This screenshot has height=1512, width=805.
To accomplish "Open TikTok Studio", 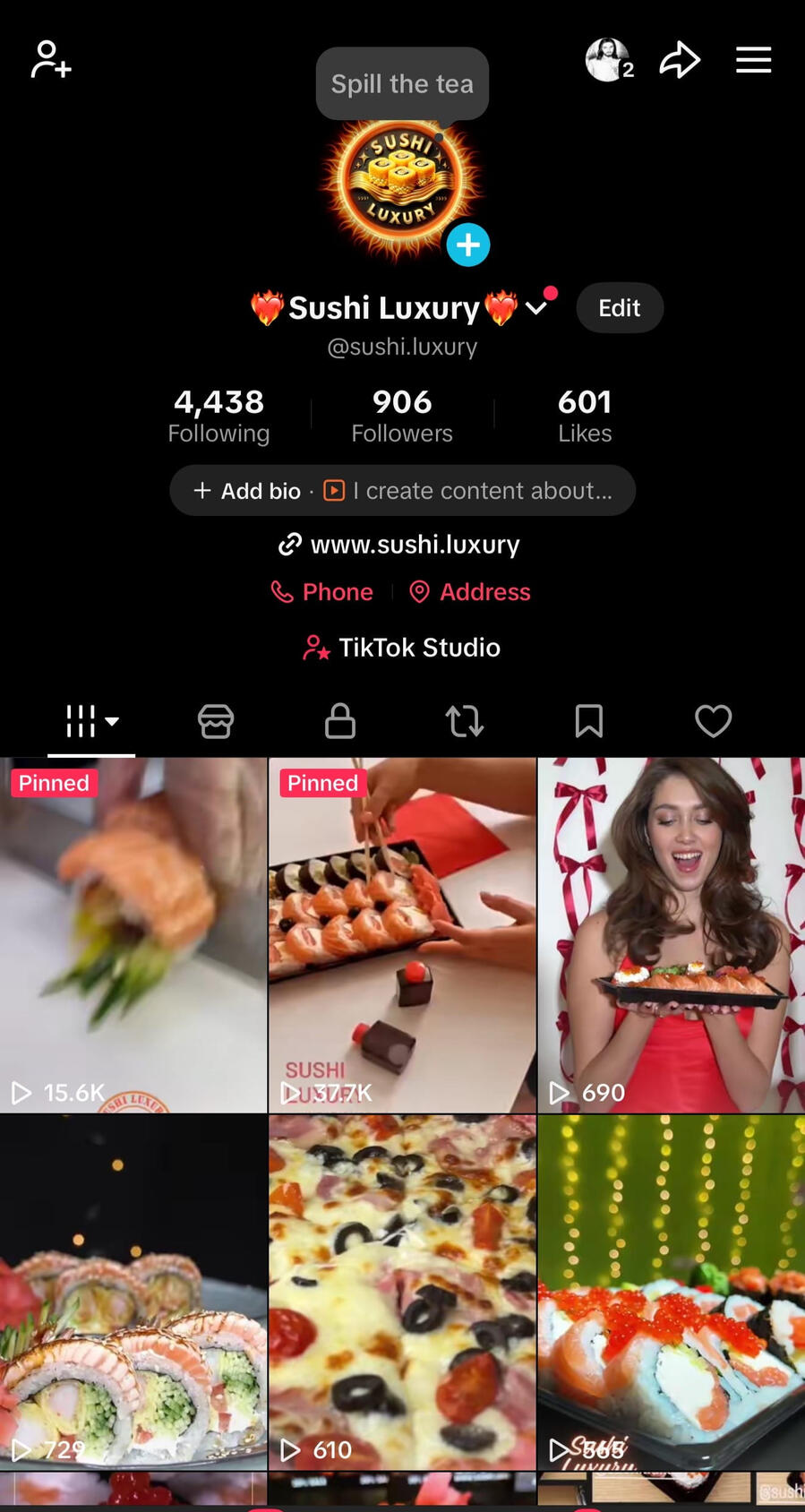I will 402,648.
